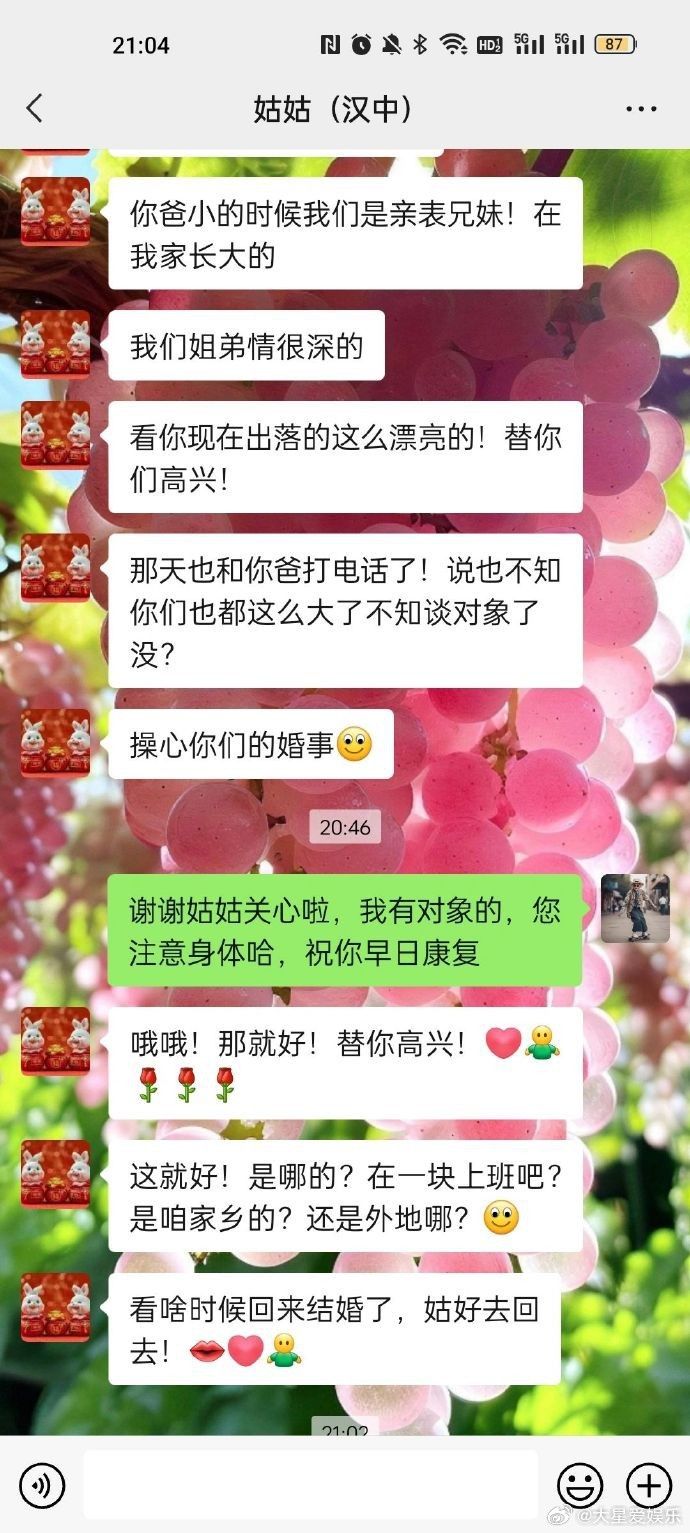Open 姑姑's avatar next to 我们姐弟情很深的
This screenshot has height=1533, width=690.
(x=56, y=345)
